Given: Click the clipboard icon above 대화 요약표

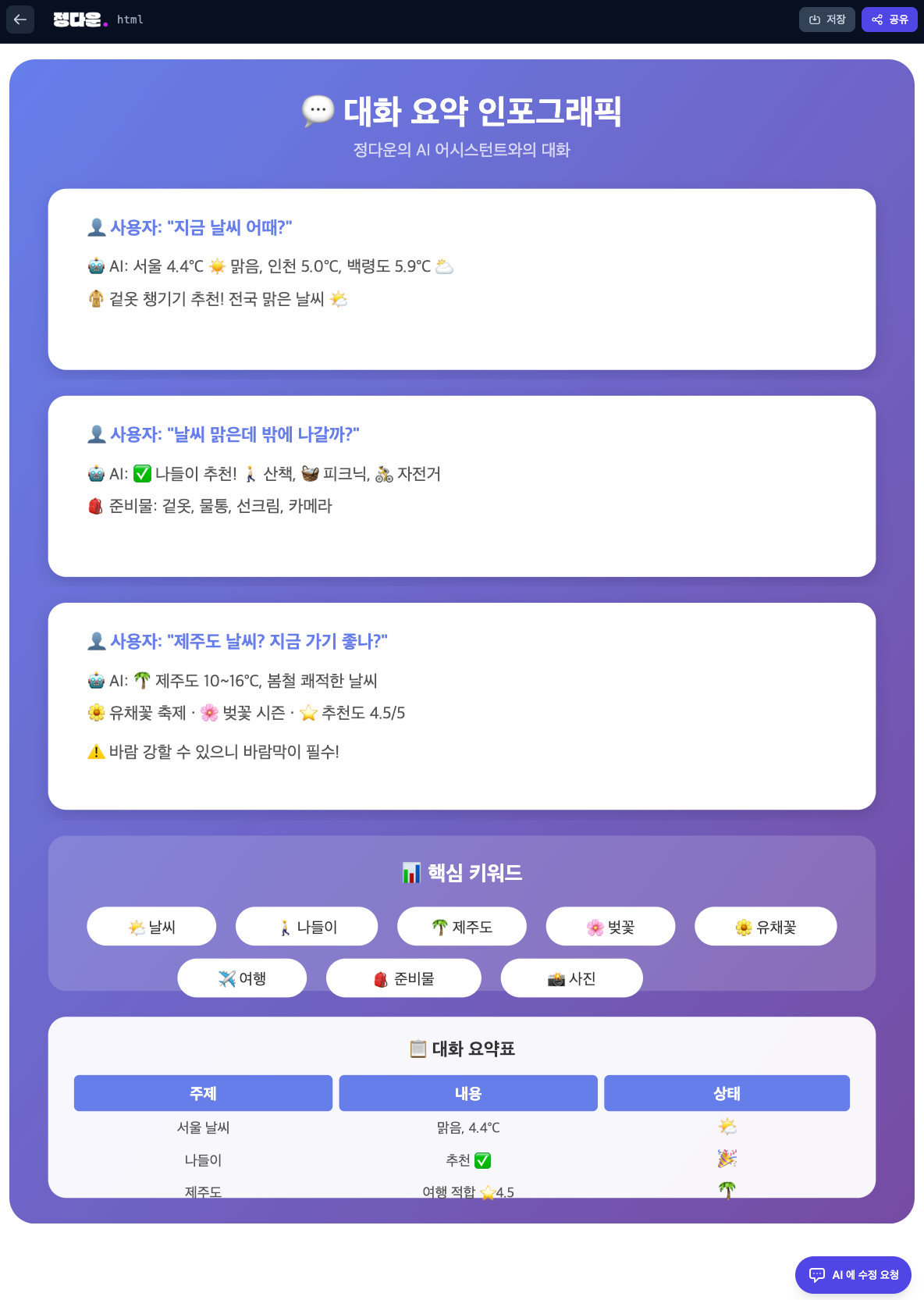Looking at the screenshot, I should [x=417, y=1049].
